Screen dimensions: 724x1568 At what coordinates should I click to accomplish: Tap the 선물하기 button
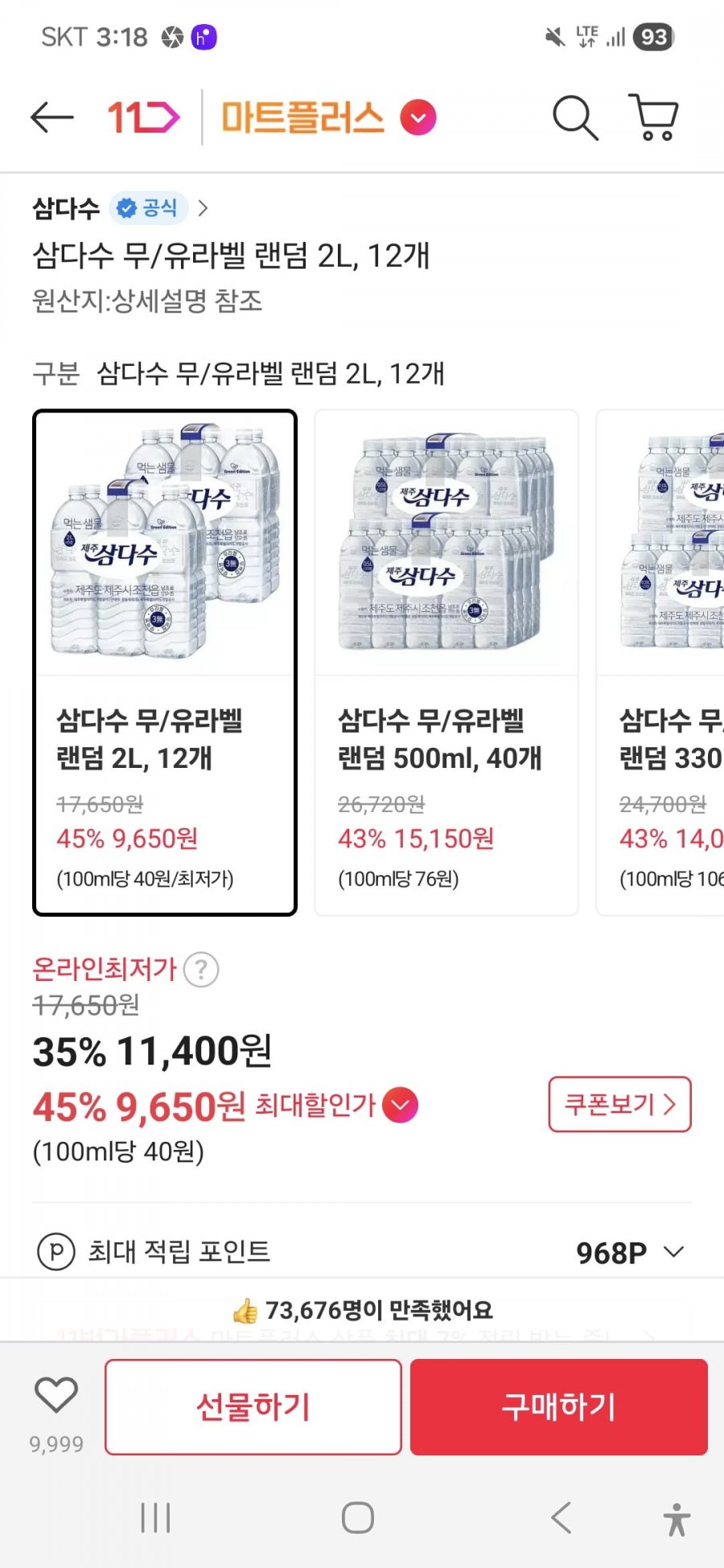pyautogui.click(x=253, y=1406)
